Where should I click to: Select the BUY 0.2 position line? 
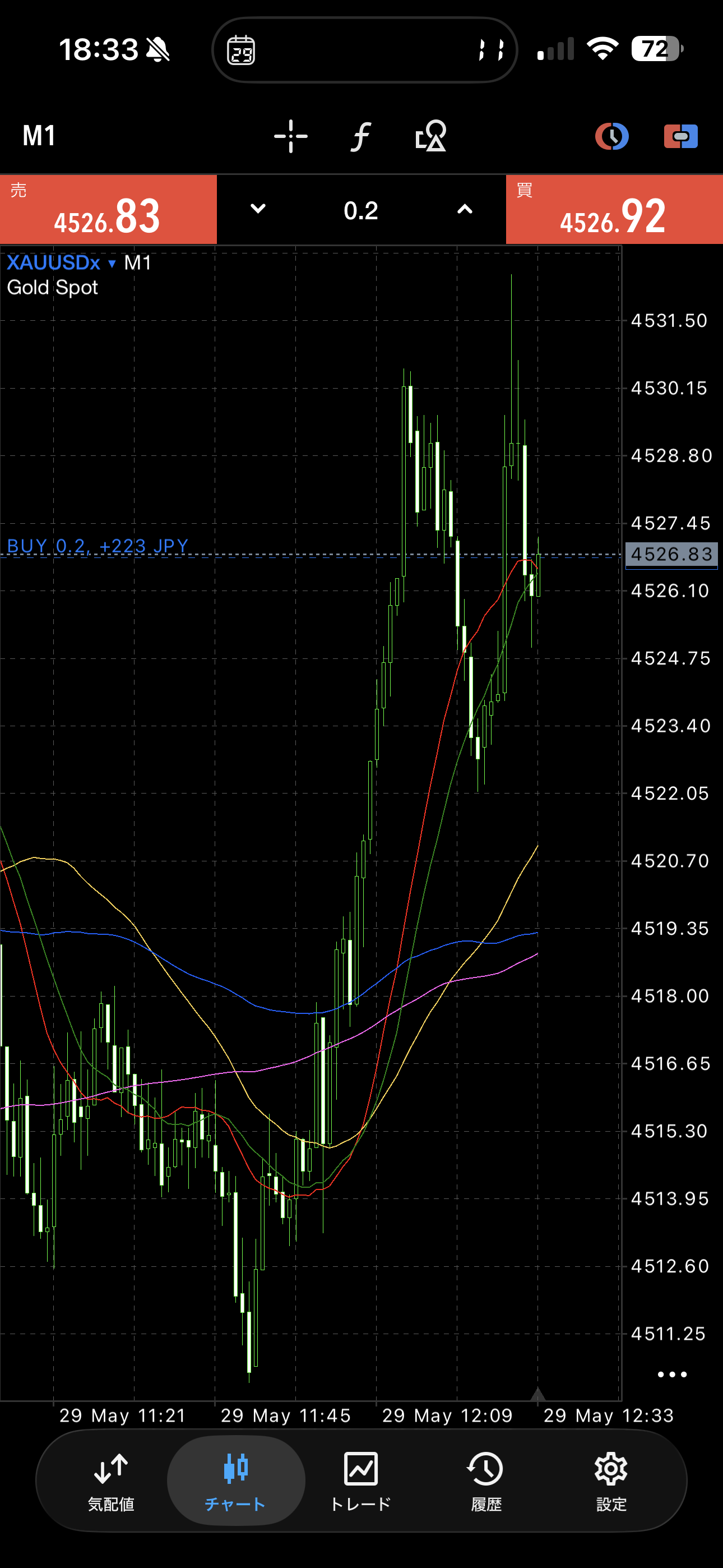click(x=98, y=546)
